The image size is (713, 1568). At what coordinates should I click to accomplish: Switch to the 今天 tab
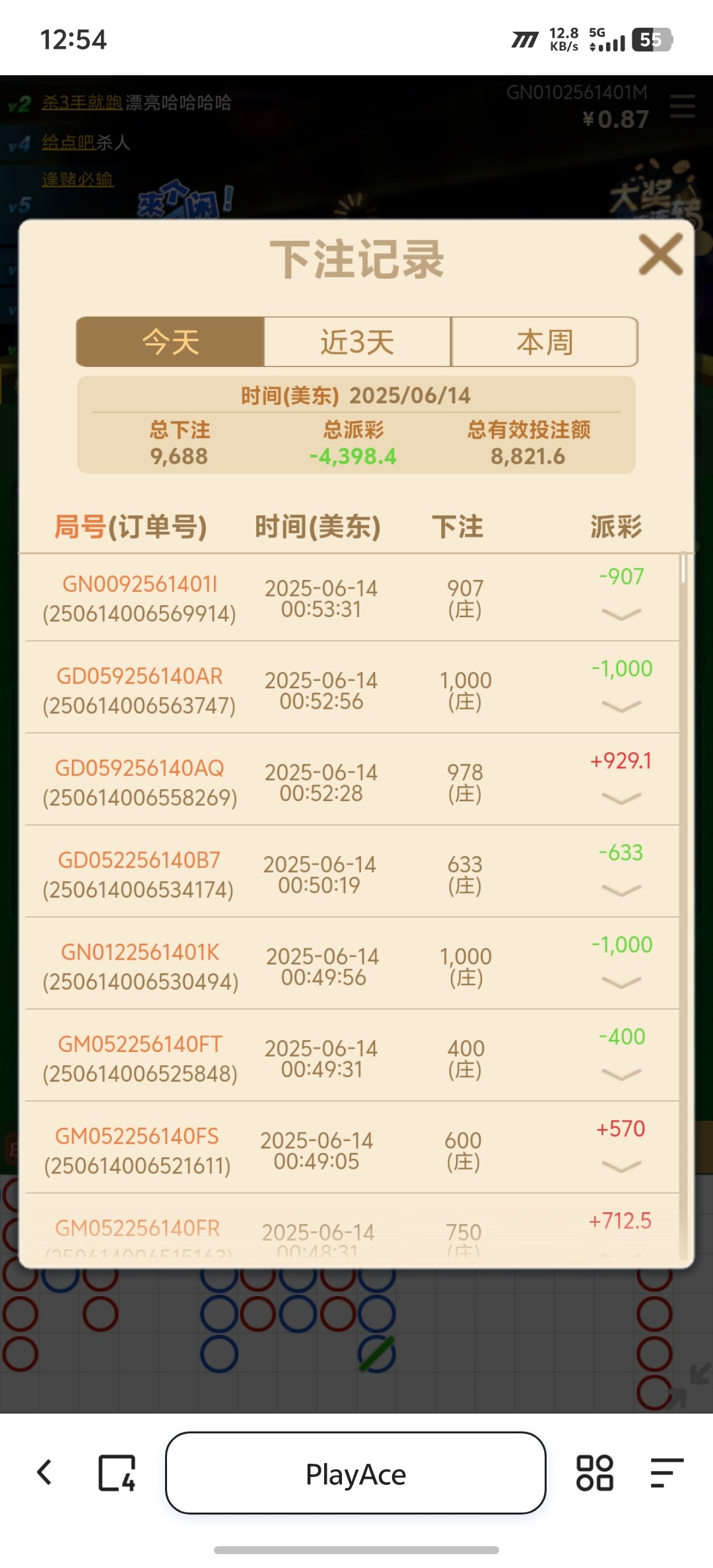click(x=170, y=342)
